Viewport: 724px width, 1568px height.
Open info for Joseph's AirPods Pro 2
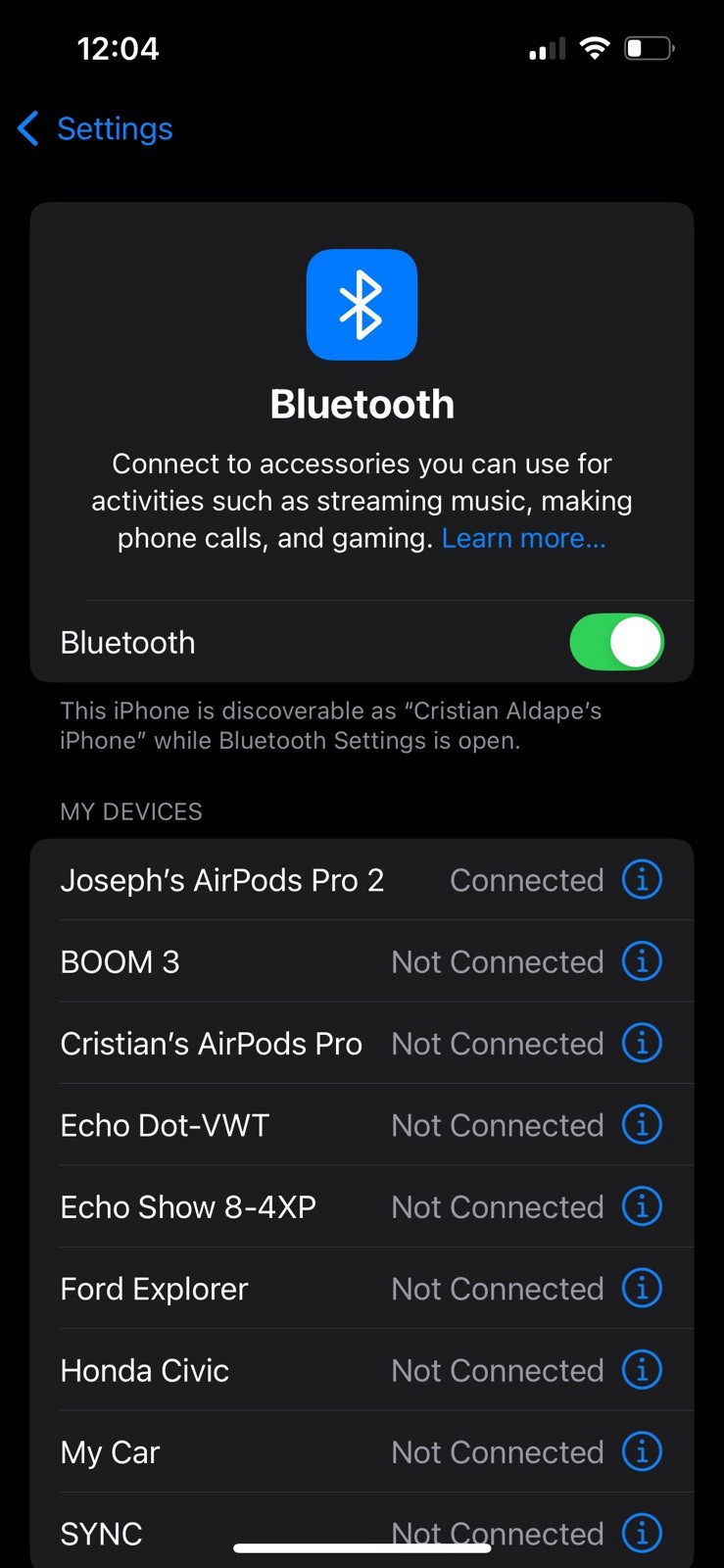pyautogui.click(x=642, y=880)
